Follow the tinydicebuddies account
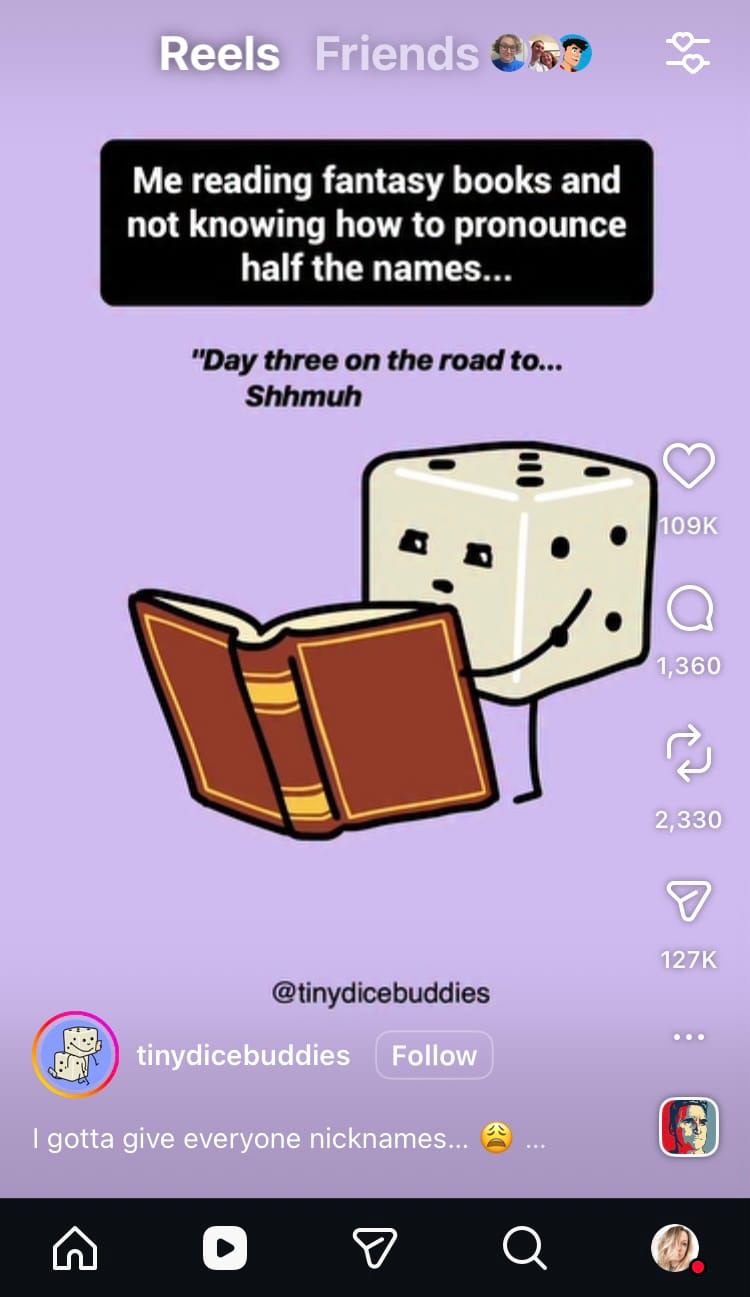This screenshot has height=1297, width=750. pyautogui.click(x=434, y=1055)
